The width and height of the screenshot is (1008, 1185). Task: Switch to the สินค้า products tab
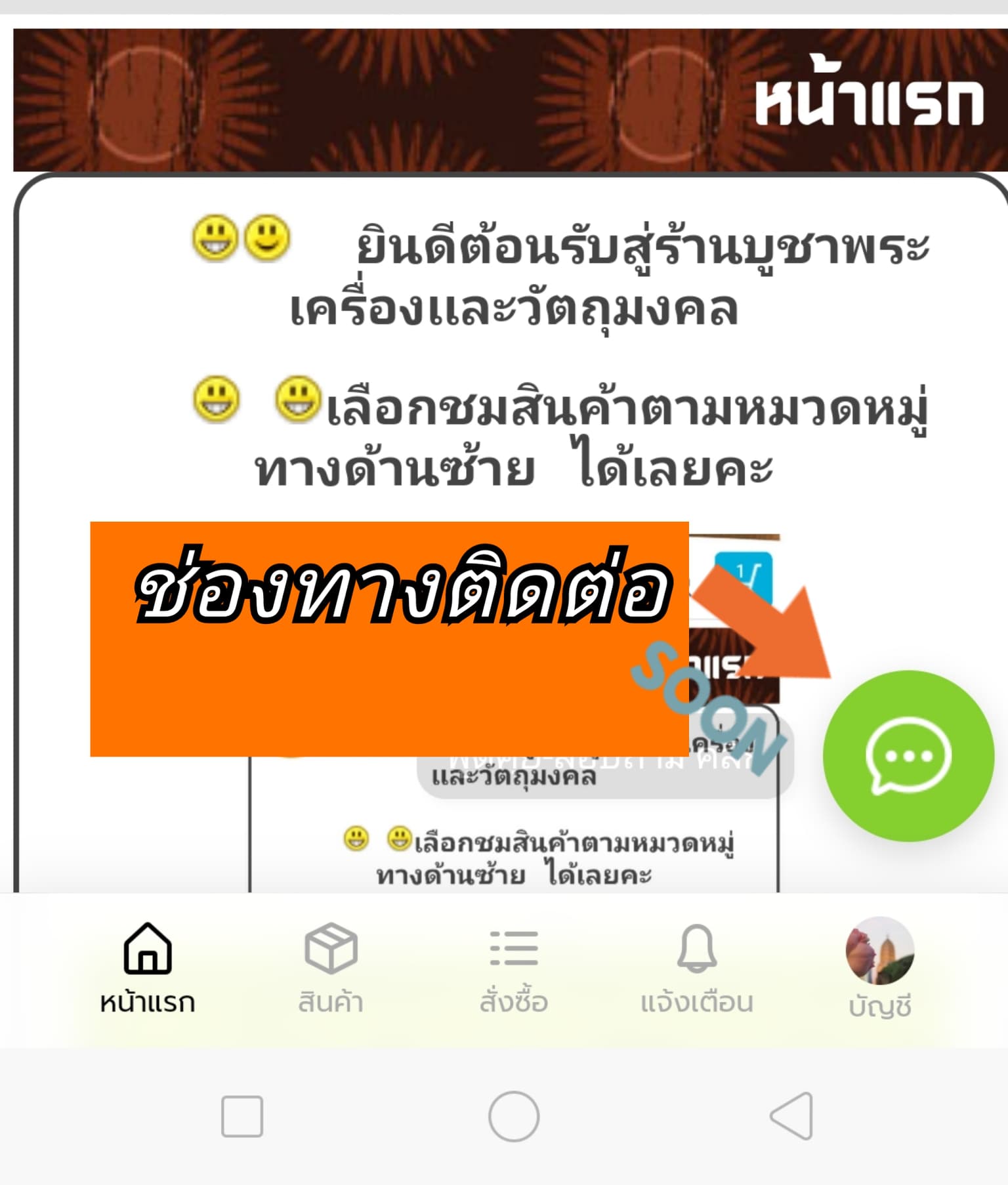point(331,968)
